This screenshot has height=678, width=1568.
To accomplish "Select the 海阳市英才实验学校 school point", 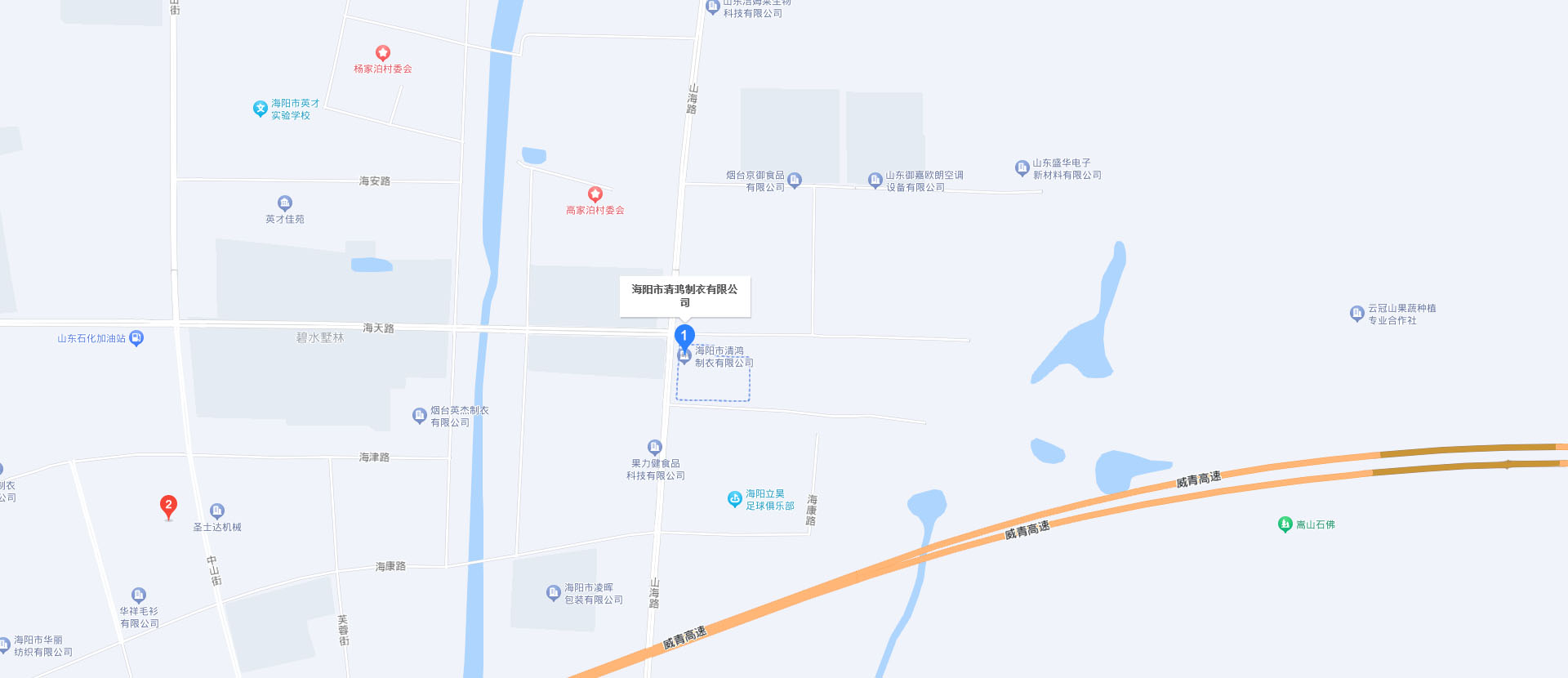I will coord(261,109).
